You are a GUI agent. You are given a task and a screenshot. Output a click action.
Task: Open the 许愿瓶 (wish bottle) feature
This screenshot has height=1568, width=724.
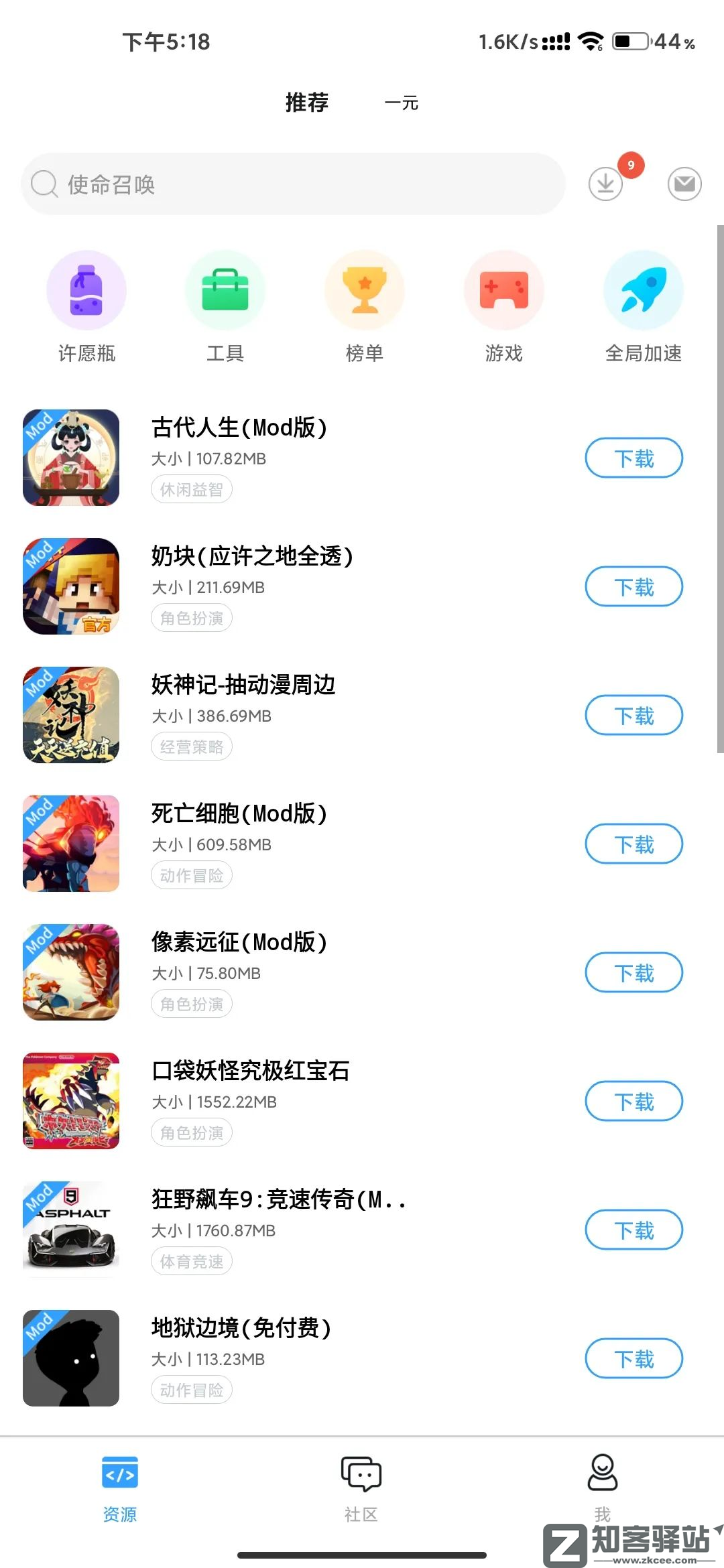coord(86,291)
